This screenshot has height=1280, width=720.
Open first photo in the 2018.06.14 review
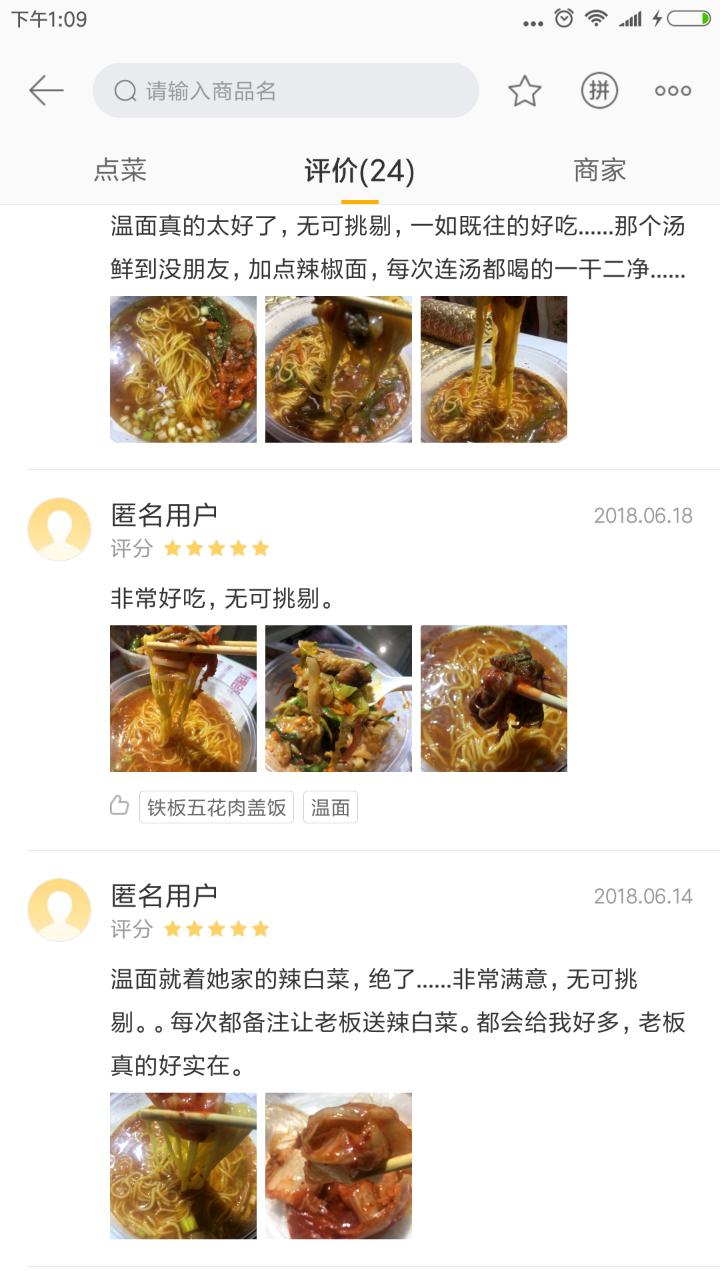coord(183,1166)
